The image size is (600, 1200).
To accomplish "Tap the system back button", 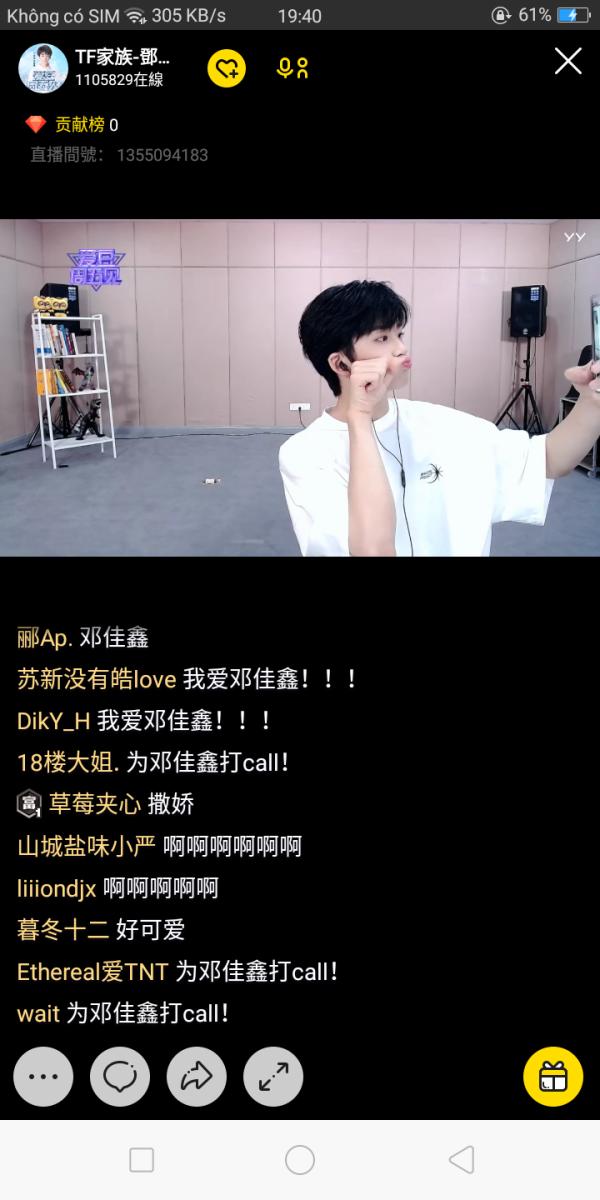I will (x=461, y=1160).
